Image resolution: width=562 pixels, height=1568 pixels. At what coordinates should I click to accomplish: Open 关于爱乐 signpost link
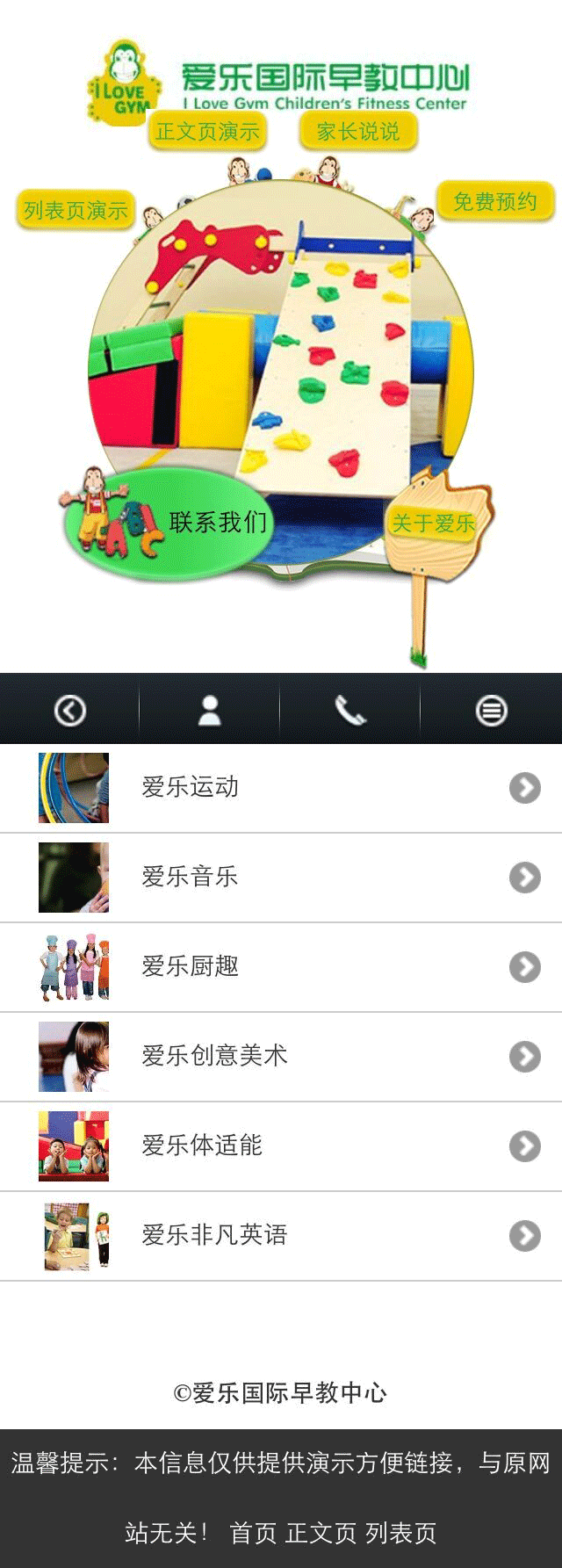(433, 524)
